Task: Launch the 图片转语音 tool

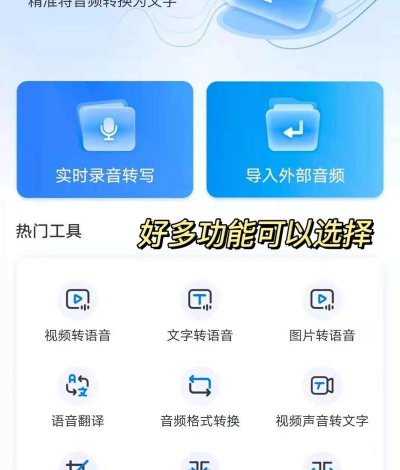Action: coord(322,314)
